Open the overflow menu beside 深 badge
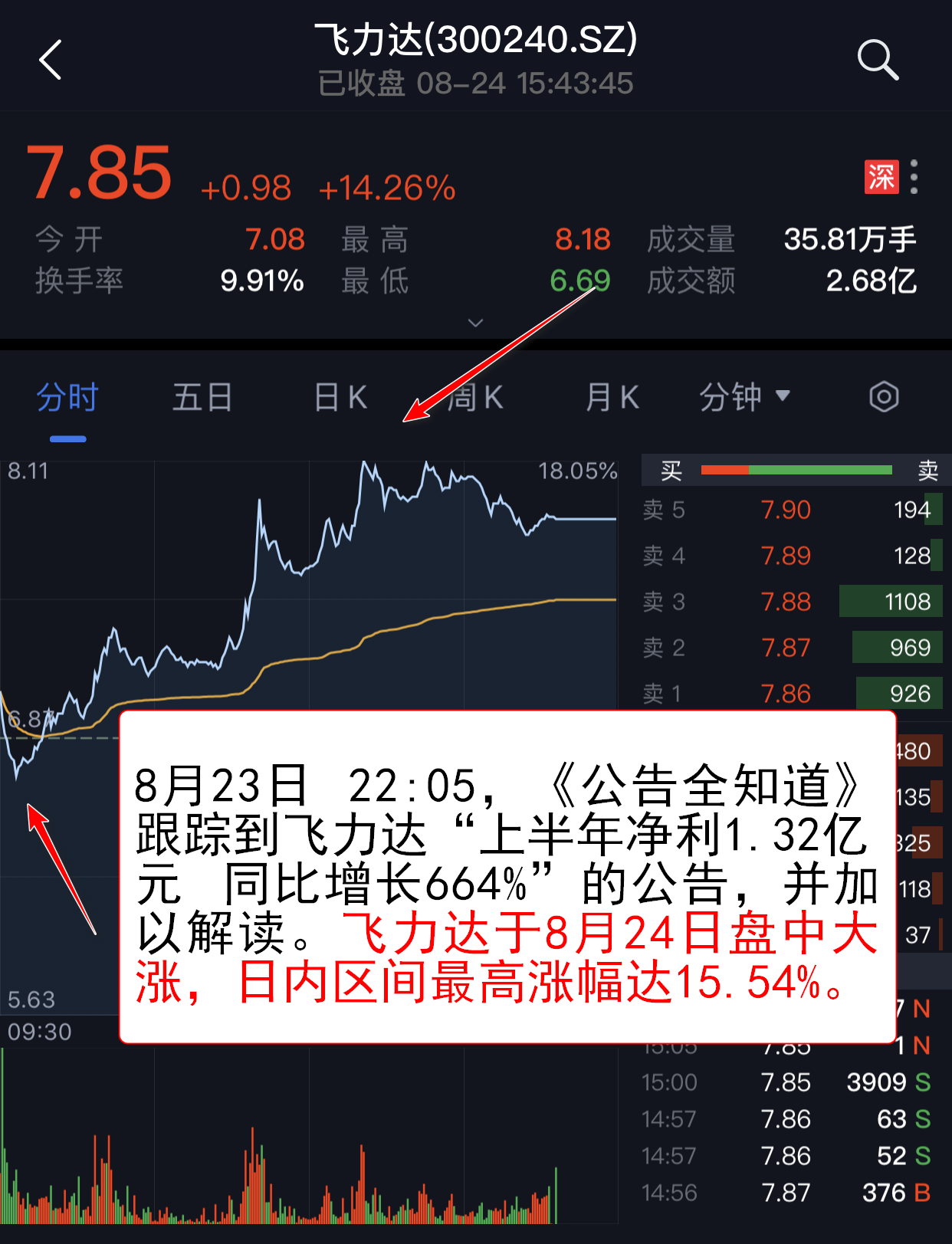952x1244 pixels. pos(914,177)
